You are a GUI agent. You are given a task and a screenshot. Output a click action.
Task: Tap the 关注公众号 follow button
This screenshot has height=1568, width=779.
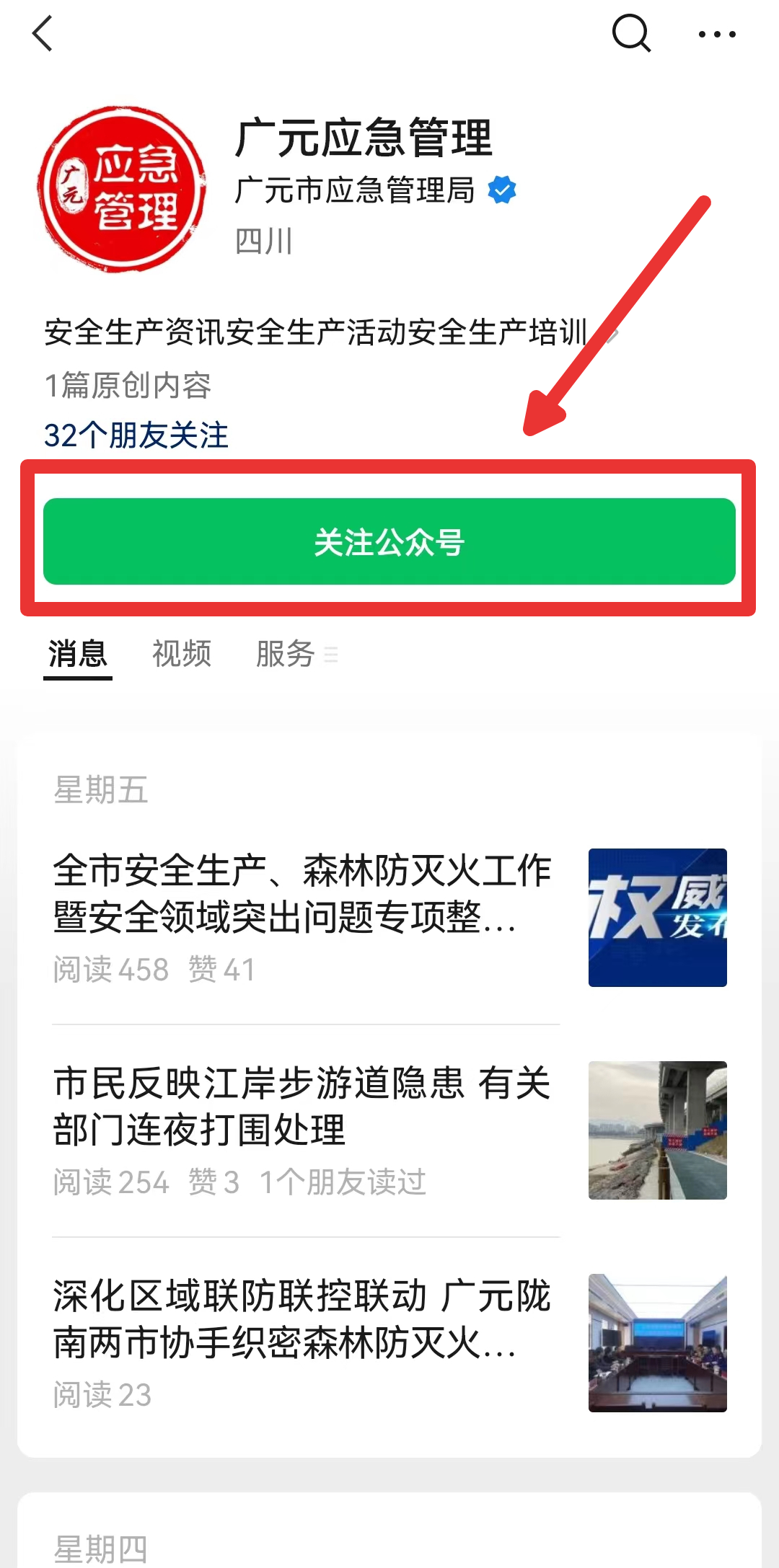389,541
